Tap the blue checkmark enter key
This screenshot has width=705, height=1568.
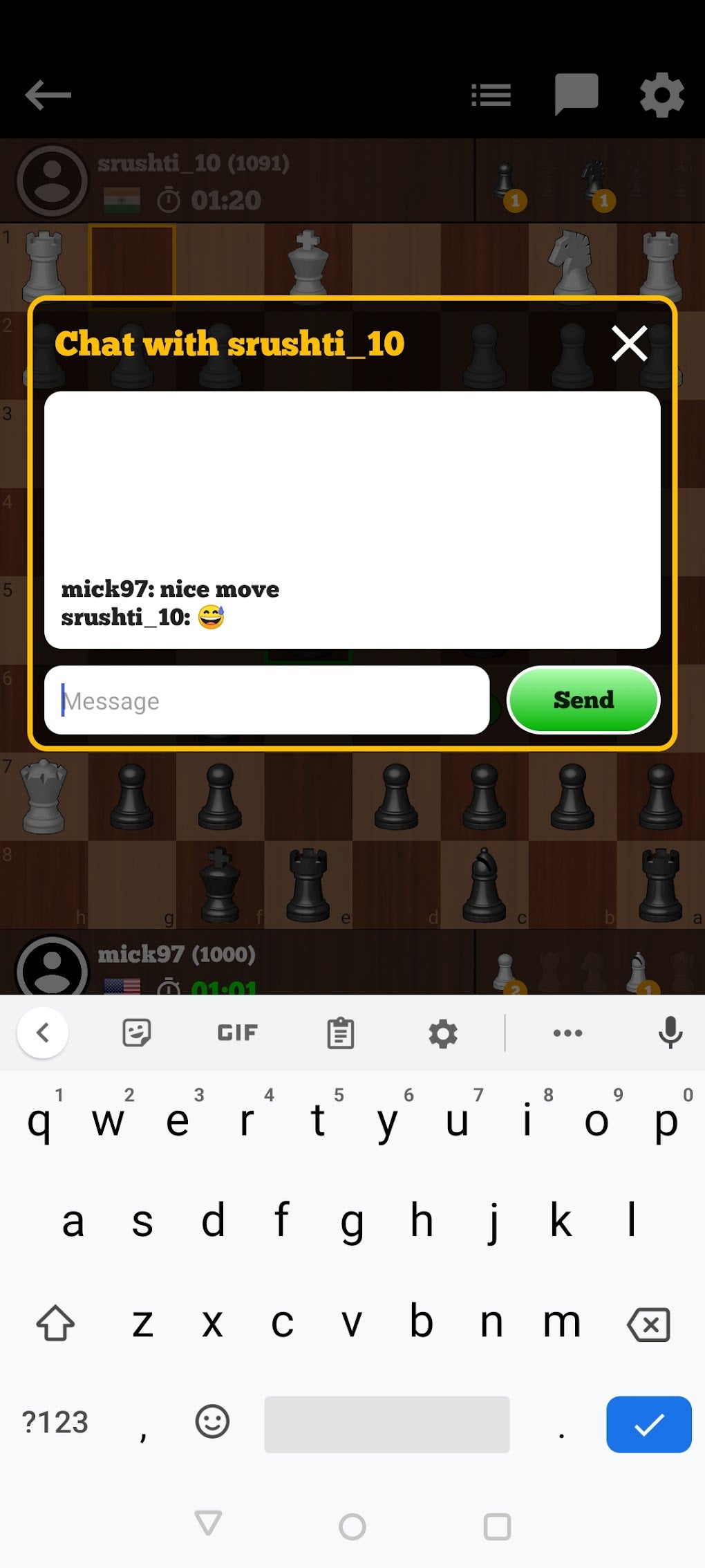point(648,1424)
